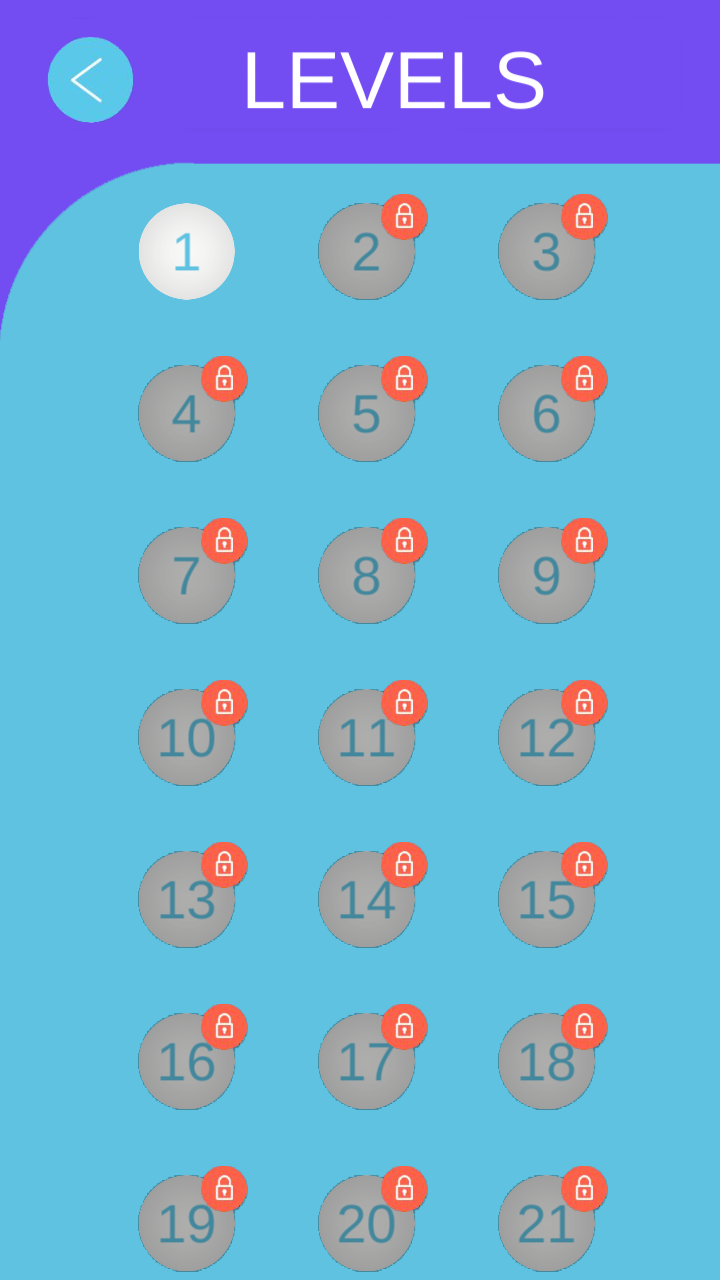The image size is (720, 1280).
Task: Tap level 6 circle
Action: coord(546,414)
